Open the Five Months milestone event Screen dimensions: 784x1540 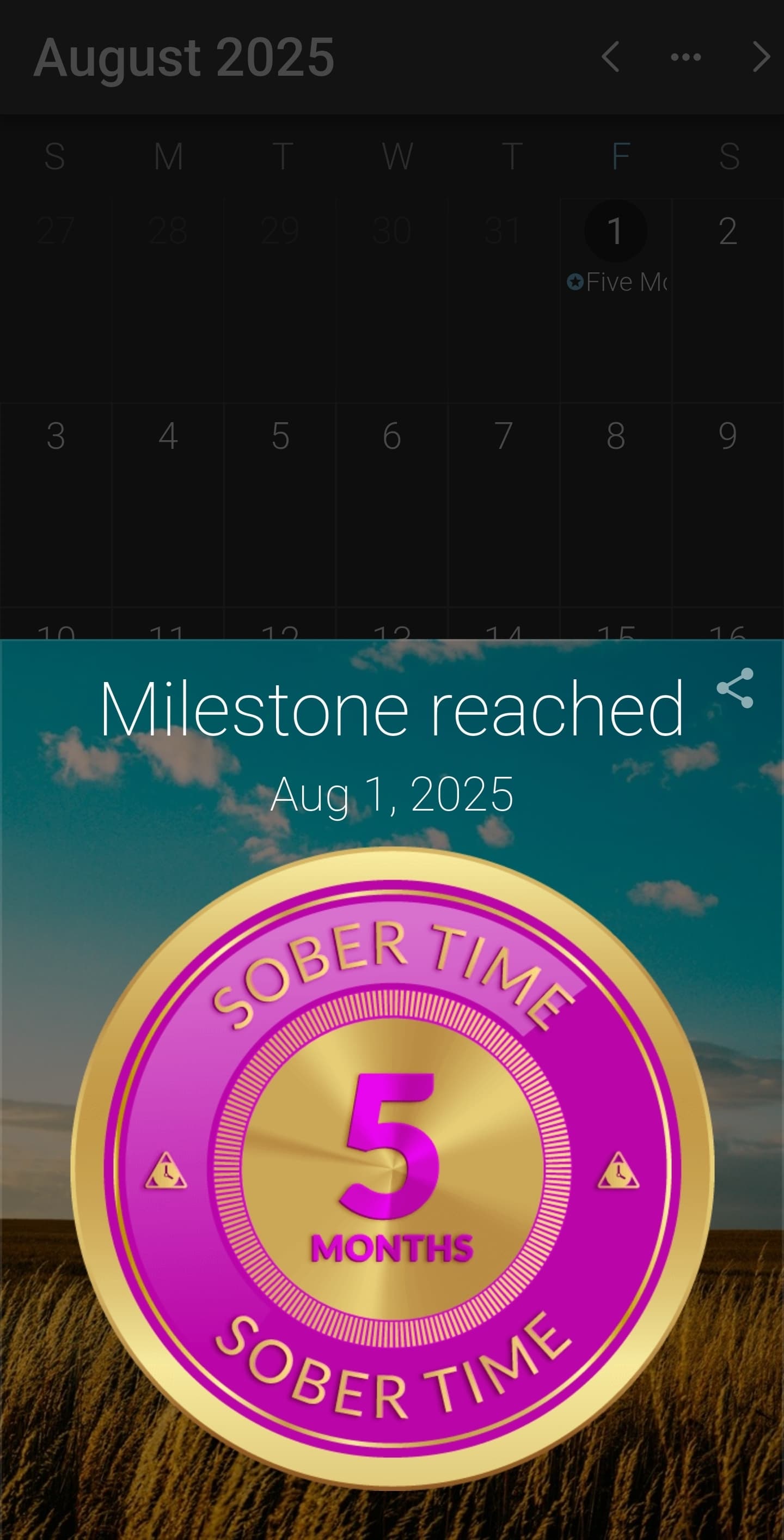[617, 282]
